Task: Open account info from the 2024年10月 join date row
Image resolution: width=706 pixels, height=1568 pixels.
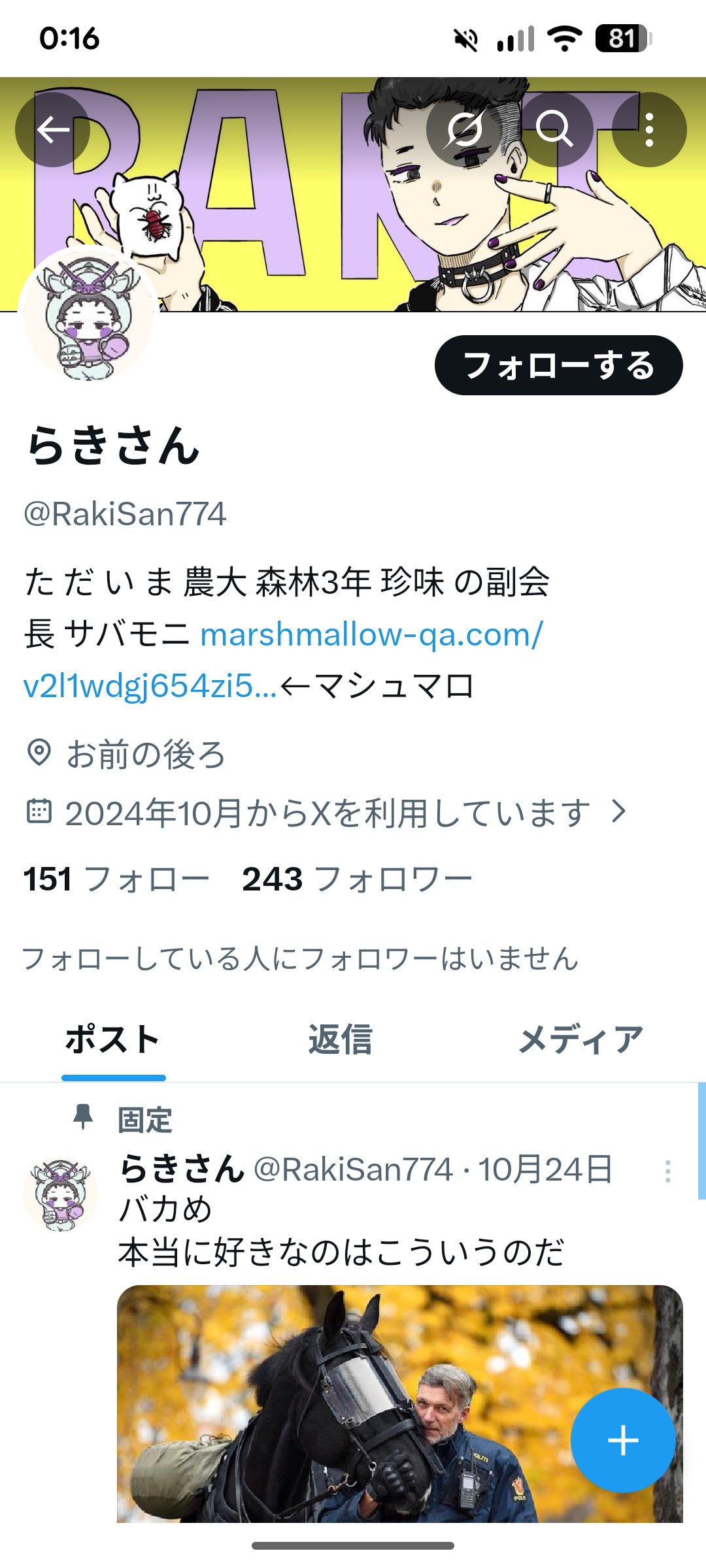Action: pyautogui.click(x=327, y=813)
